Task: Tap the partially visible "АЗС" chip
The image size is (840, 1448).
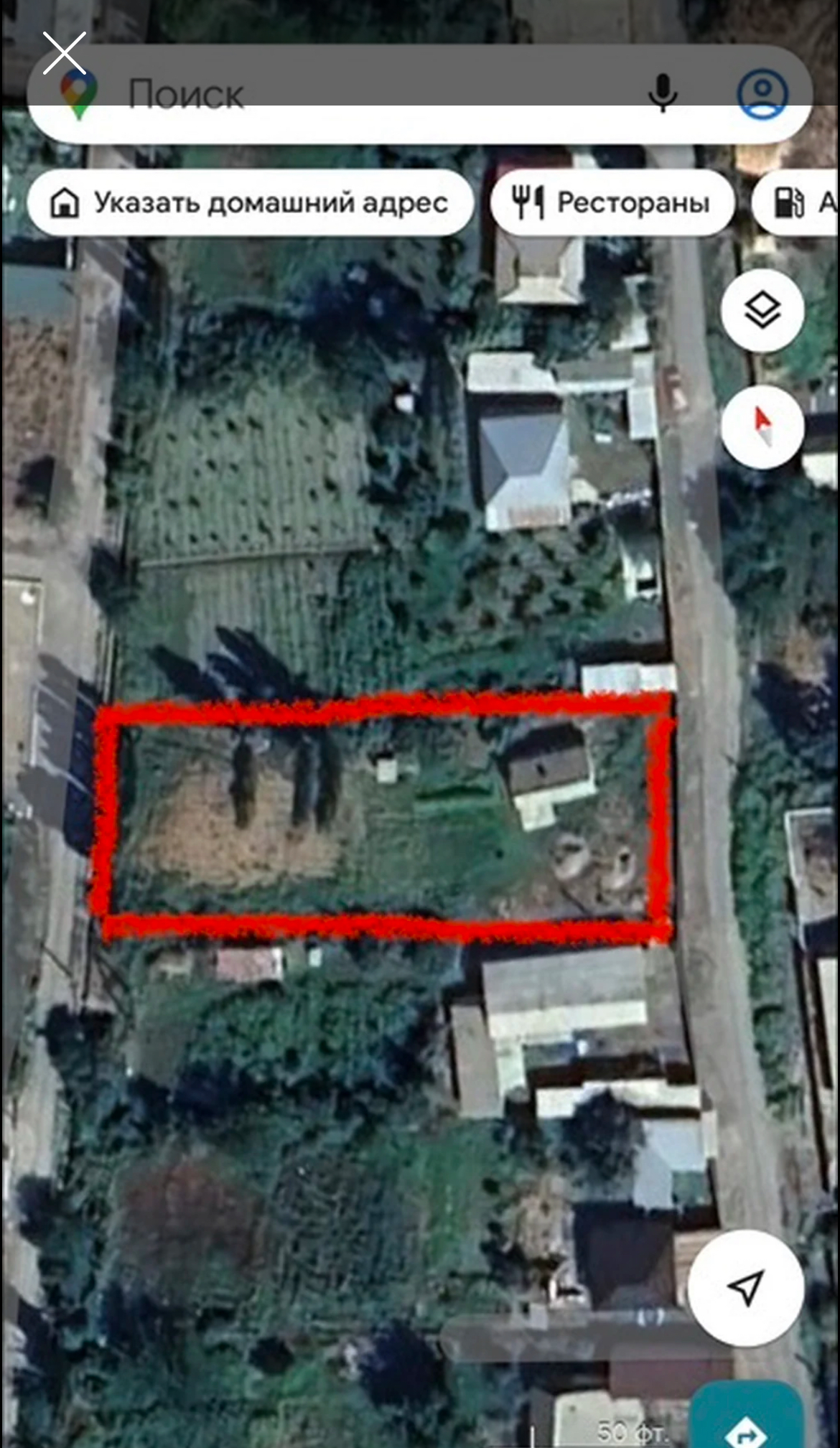Action: 811,203
